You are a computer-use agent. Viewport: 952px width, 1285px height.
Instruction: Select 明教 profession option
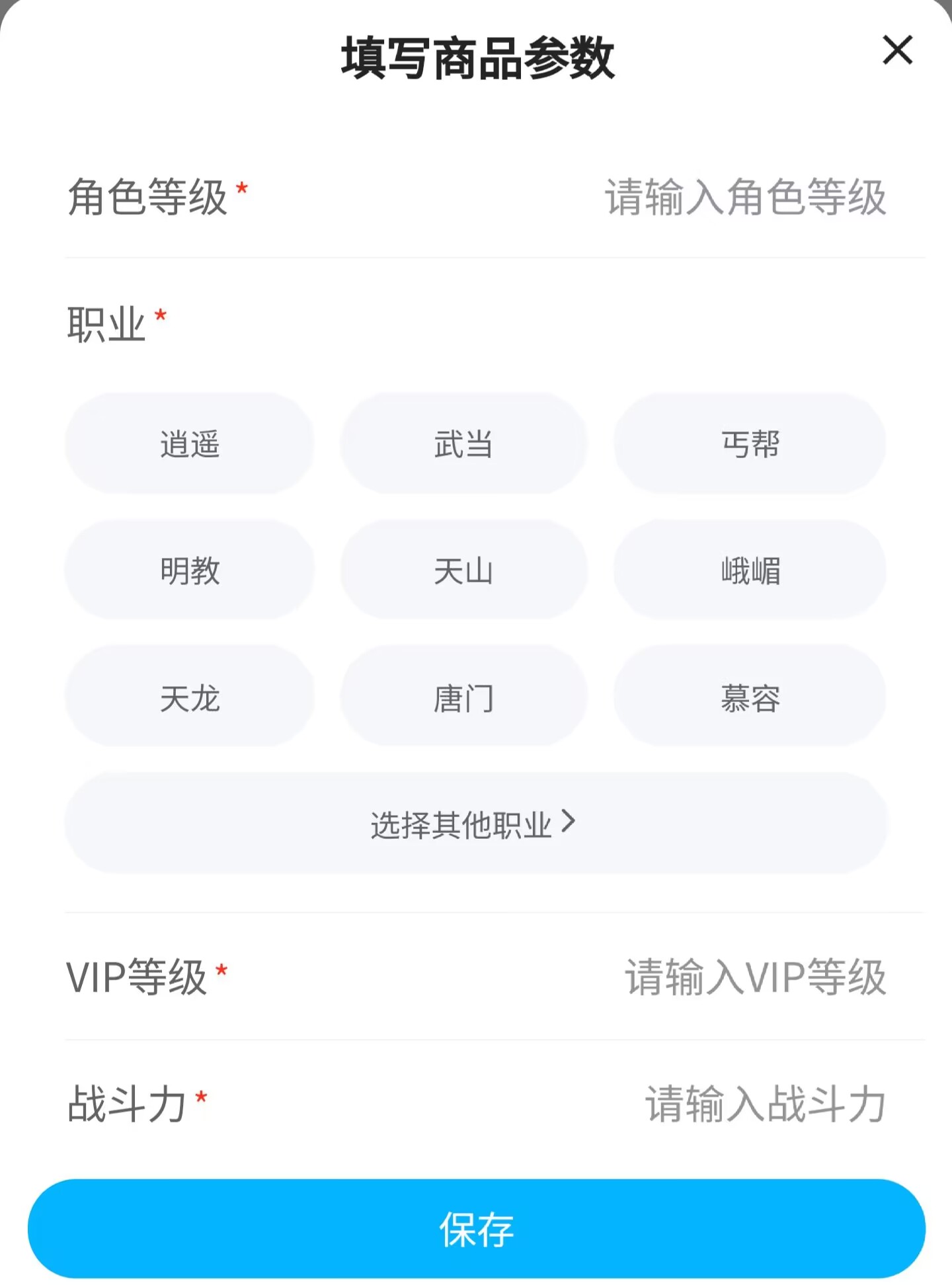coord(190,570)
